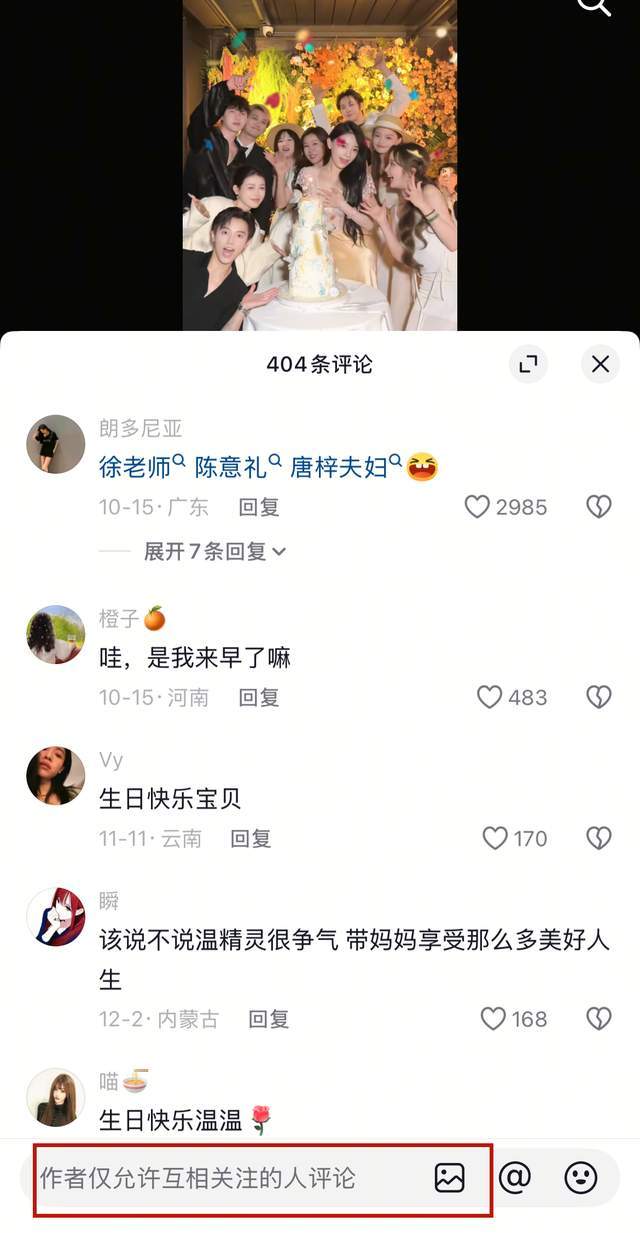Image resolution: width=640 pixels, height=1233 pixels.
Task: Close the comments panel
Action: click(600, 364)
